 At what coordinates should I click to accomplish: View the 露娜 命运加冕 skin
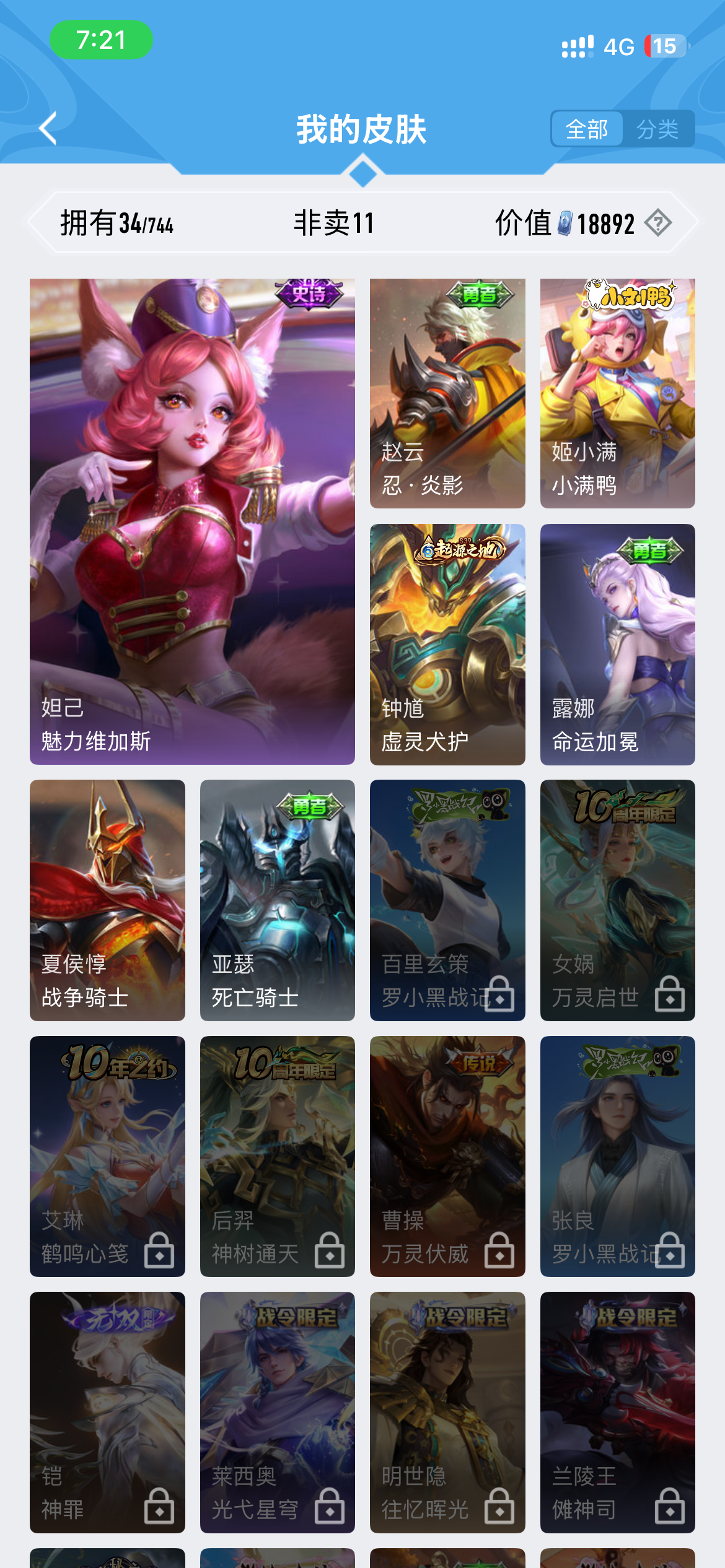[617, 644]
